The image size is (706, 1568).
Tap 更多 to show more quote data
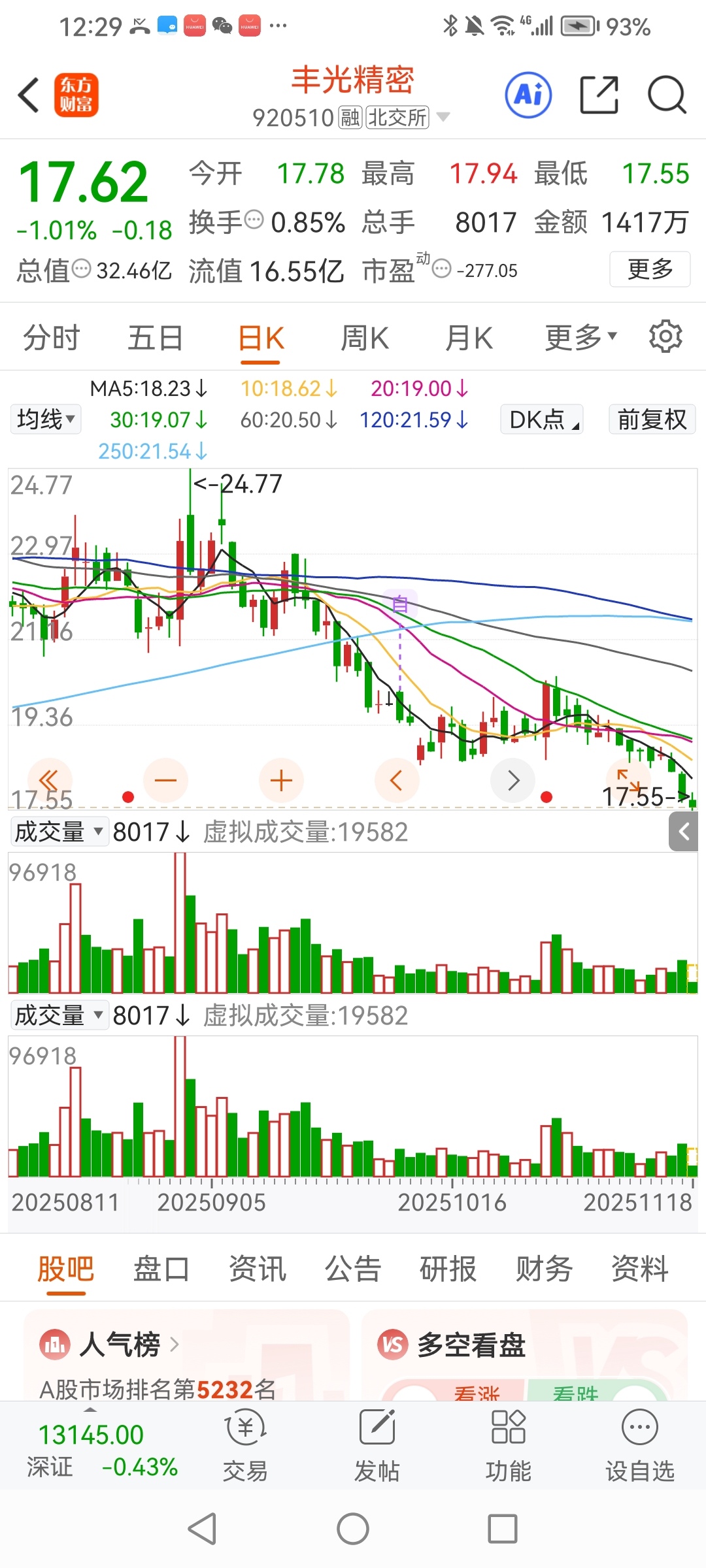click(650, 269)
